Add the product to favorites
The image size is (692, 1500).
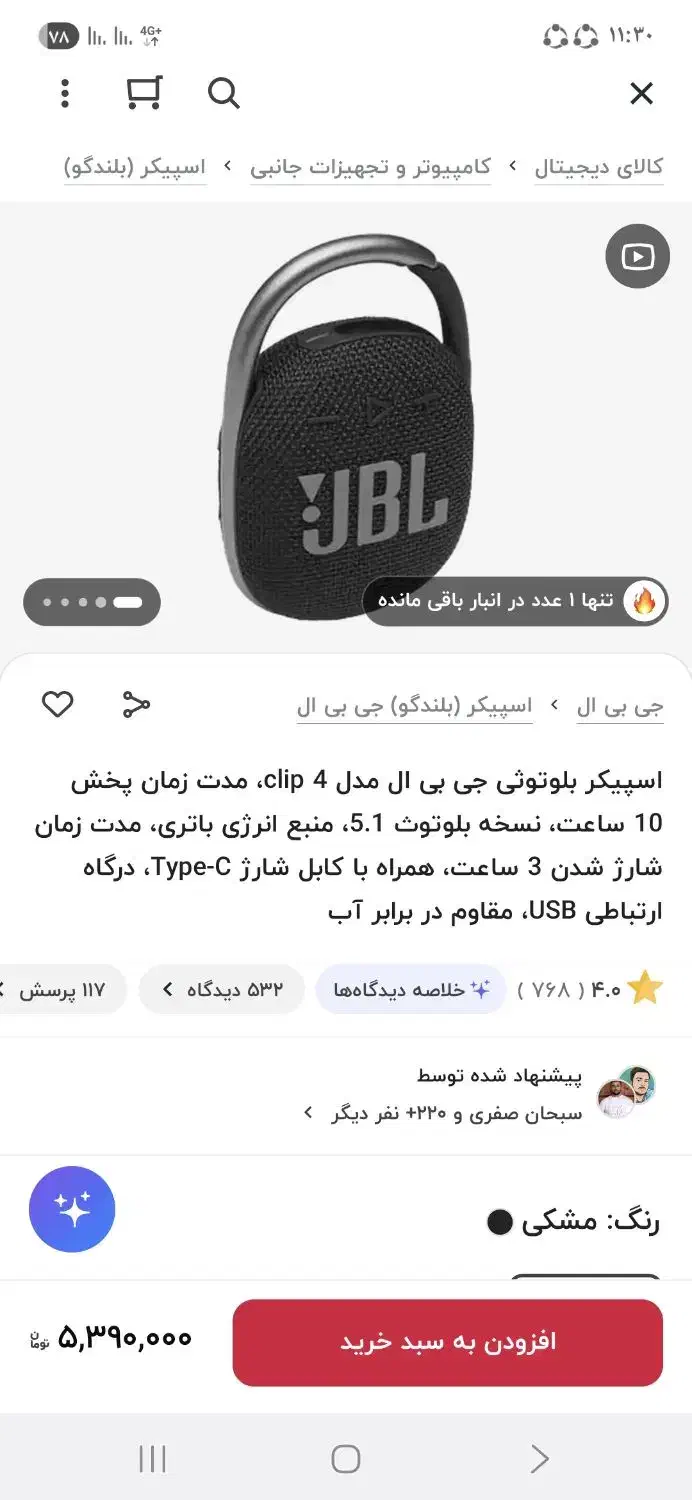[57, 704]
